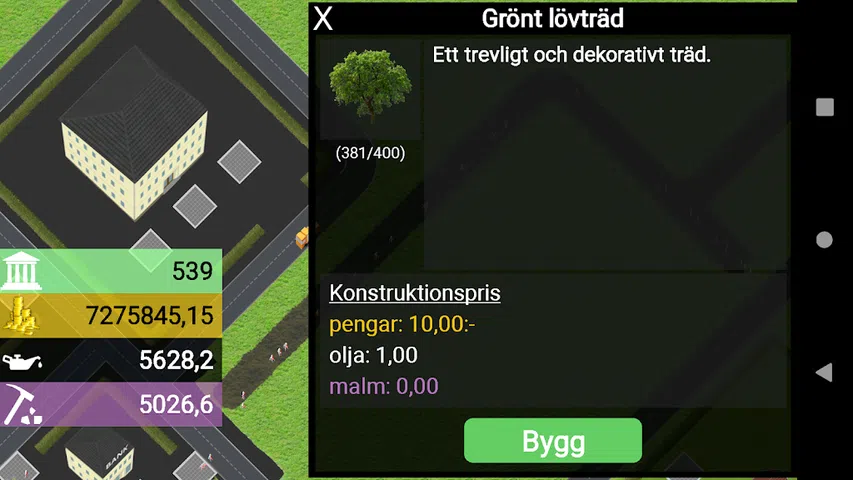Open the recent apps overview
The height and width of the screenshot is (480, 853).
click(825, 107)
